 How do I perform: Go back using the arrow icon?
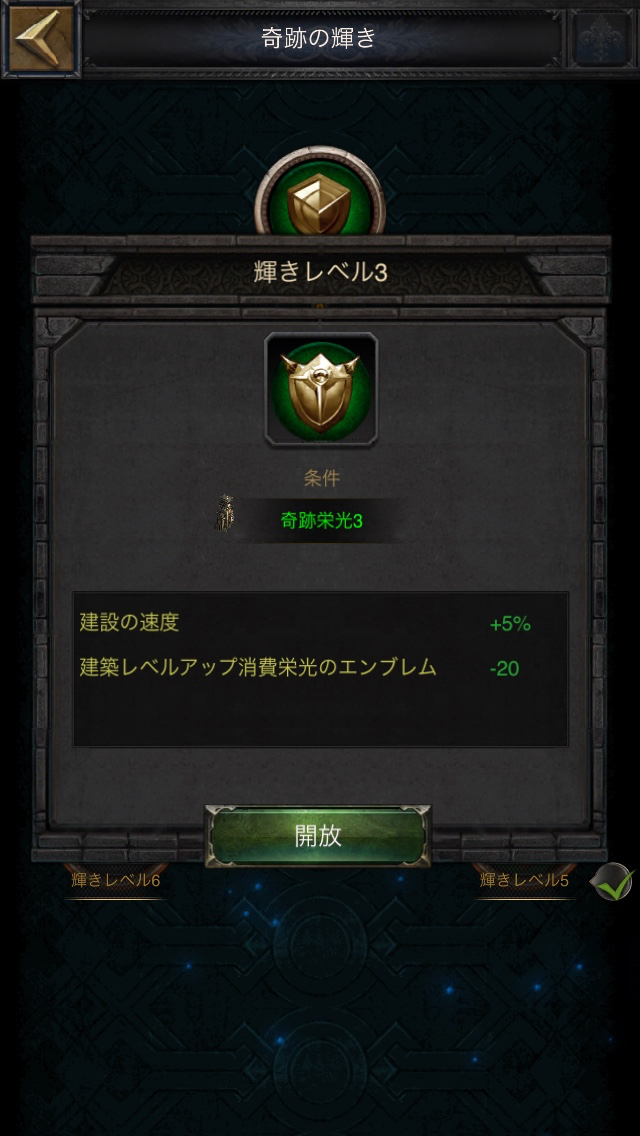(x=40, y=39)
